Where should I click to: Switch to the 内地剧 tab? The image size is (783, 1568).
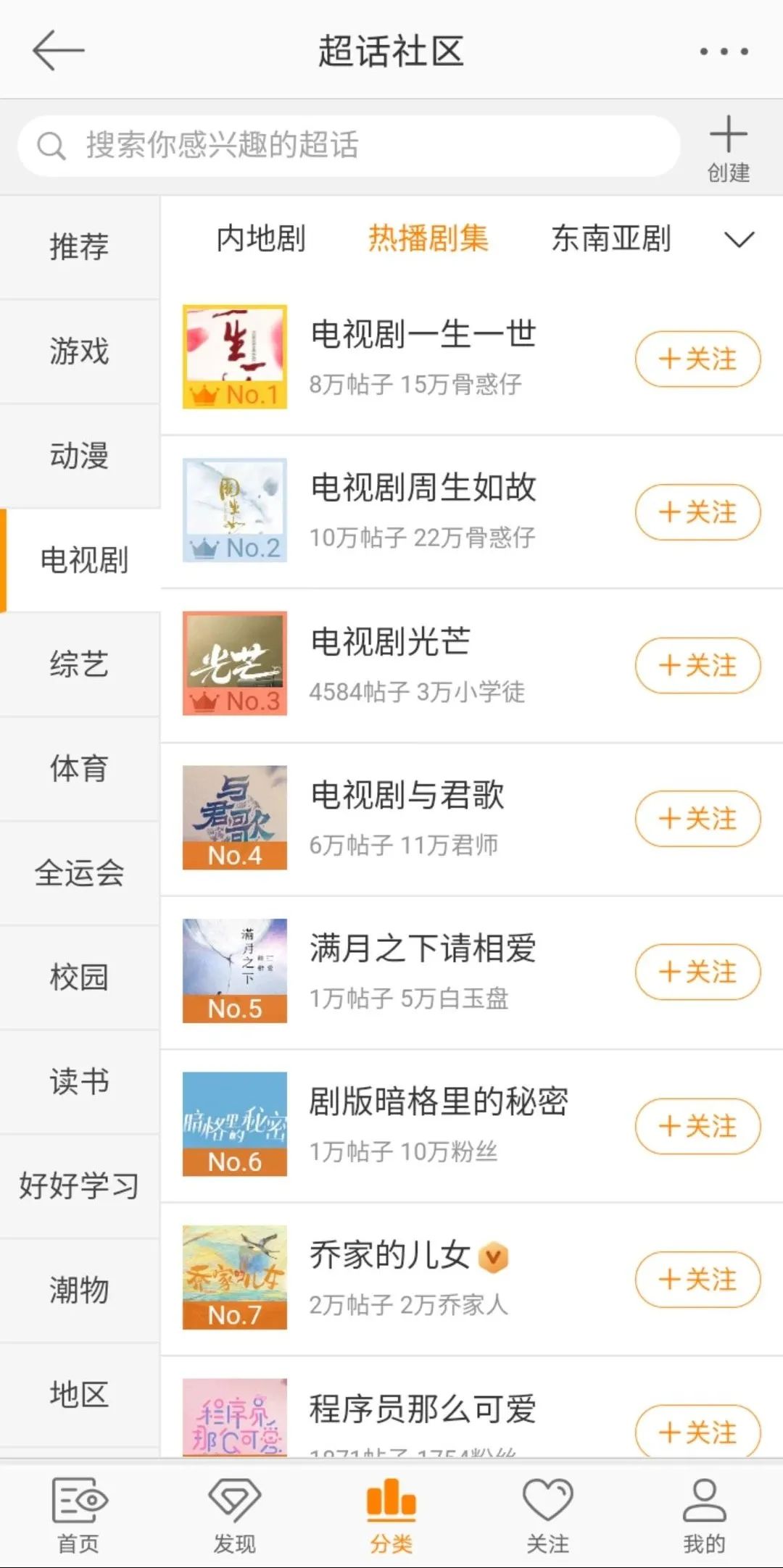(x=261, y=238)
